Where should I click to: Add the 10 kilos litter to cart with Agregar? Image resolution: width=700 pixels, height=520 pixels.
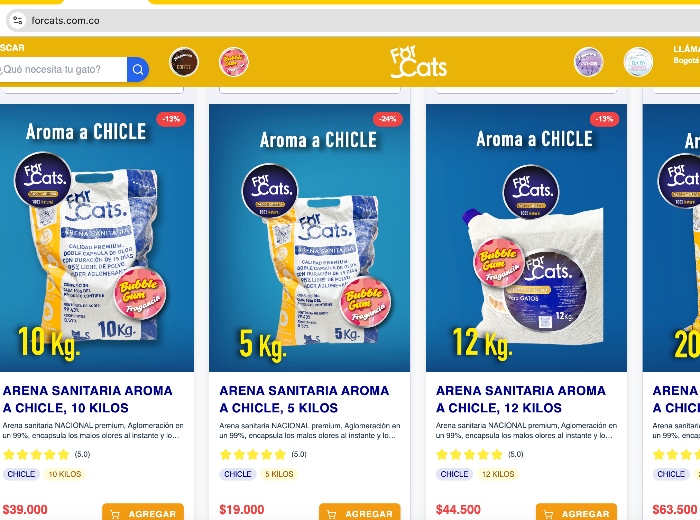coord(143,513)
